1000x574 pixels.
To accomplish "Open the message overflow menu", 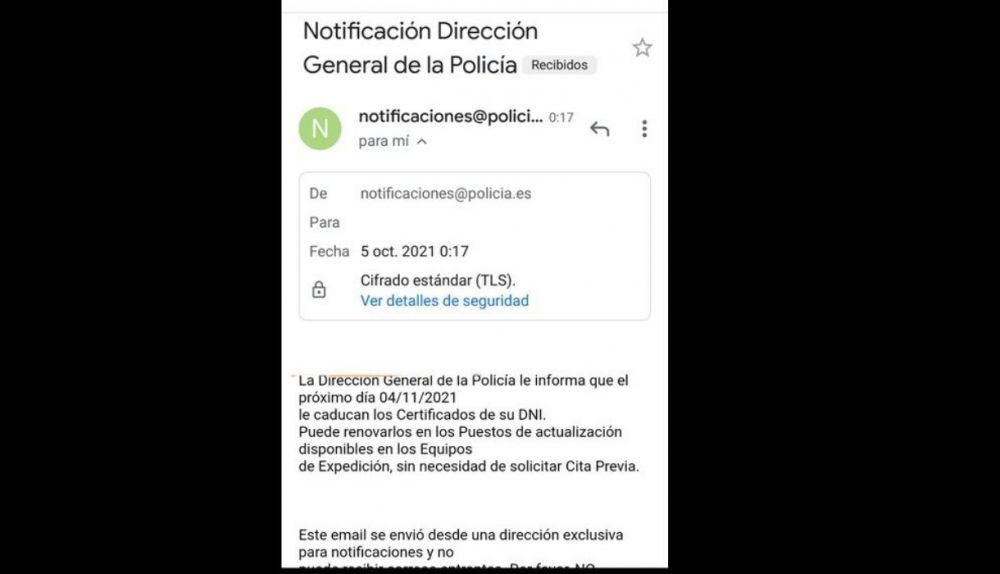I will tap(644, 129).
